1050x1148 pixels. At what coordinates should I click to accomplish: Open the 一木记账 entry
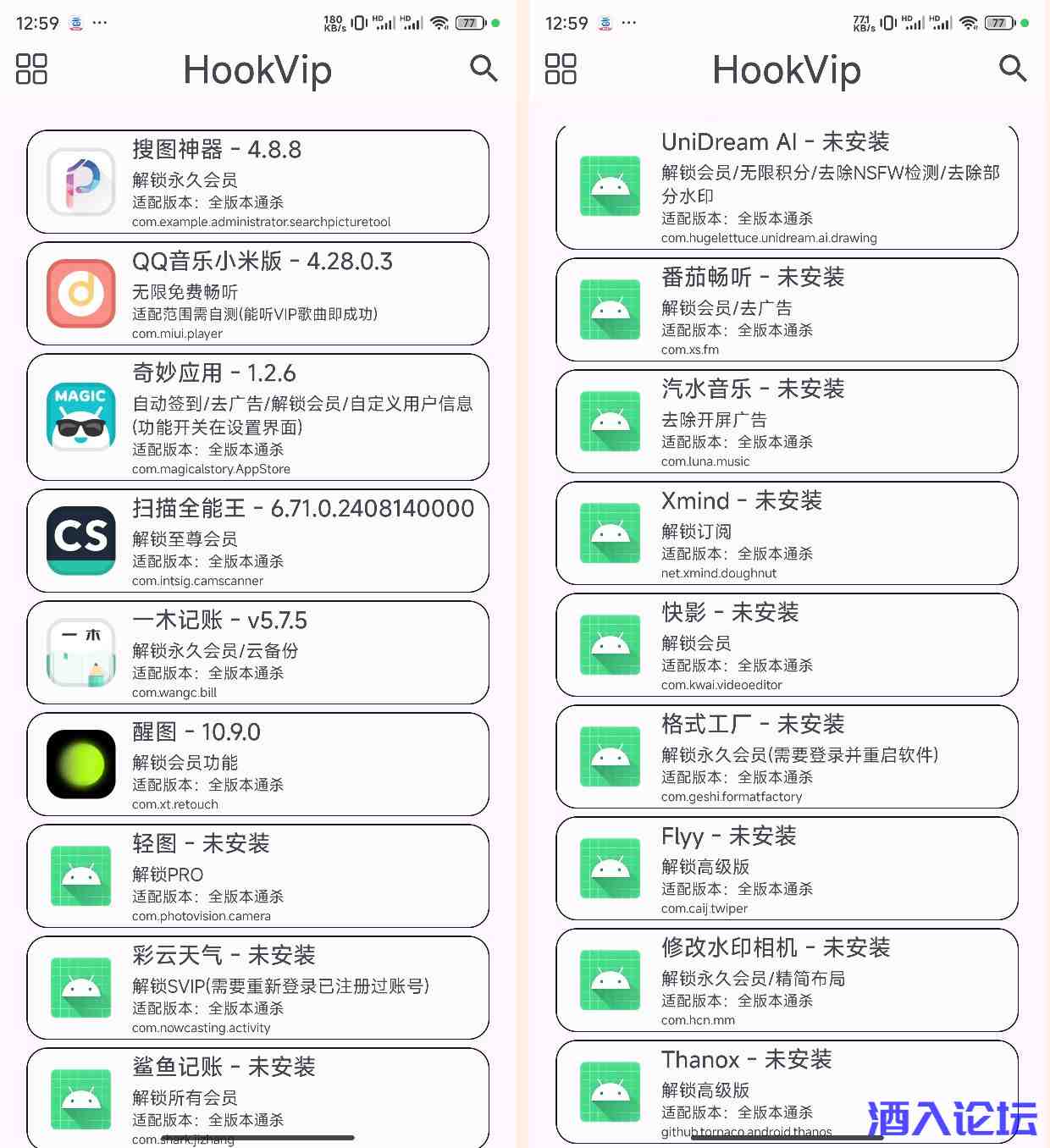click(x=257, y=653)
